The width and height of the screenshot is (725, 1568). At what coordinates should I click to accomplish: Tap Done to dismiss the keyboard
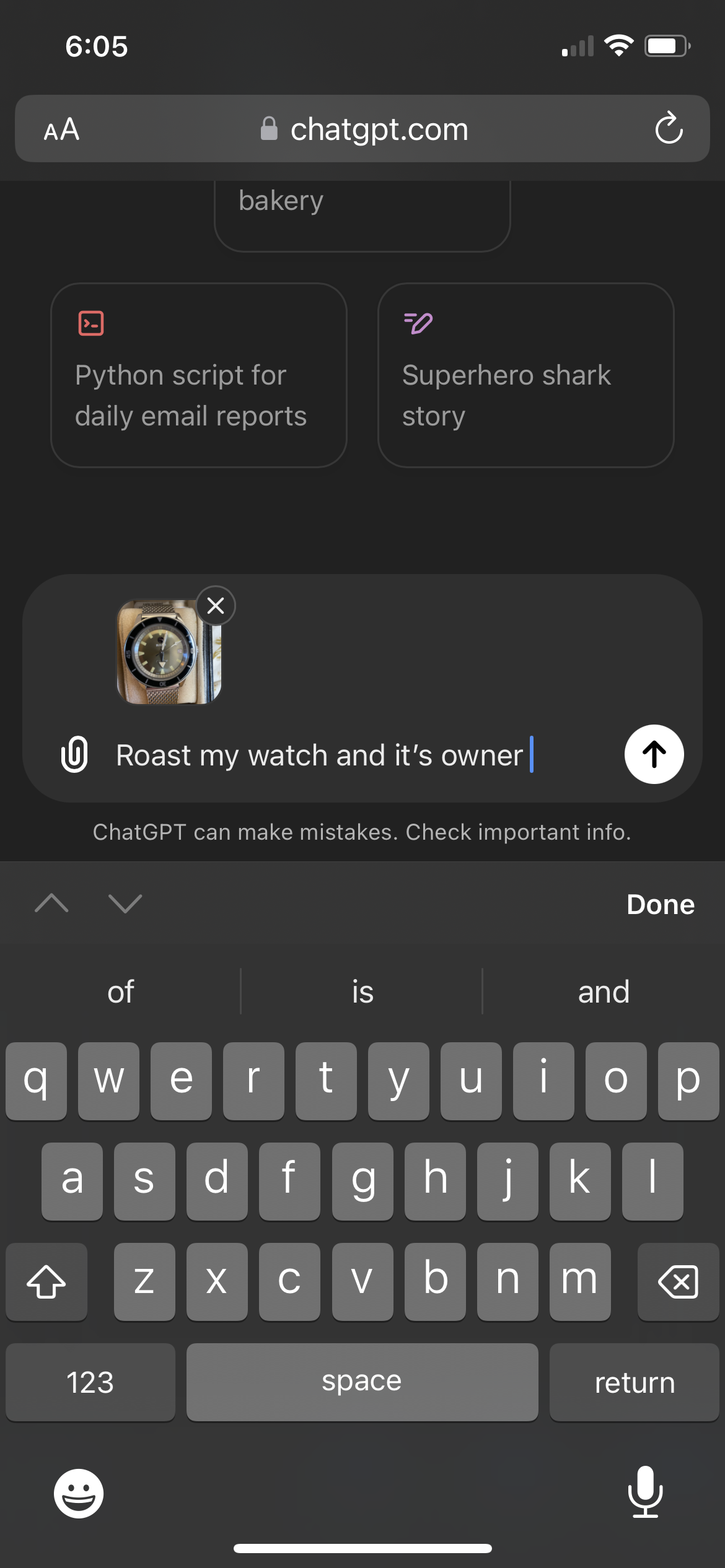[660, 905]
